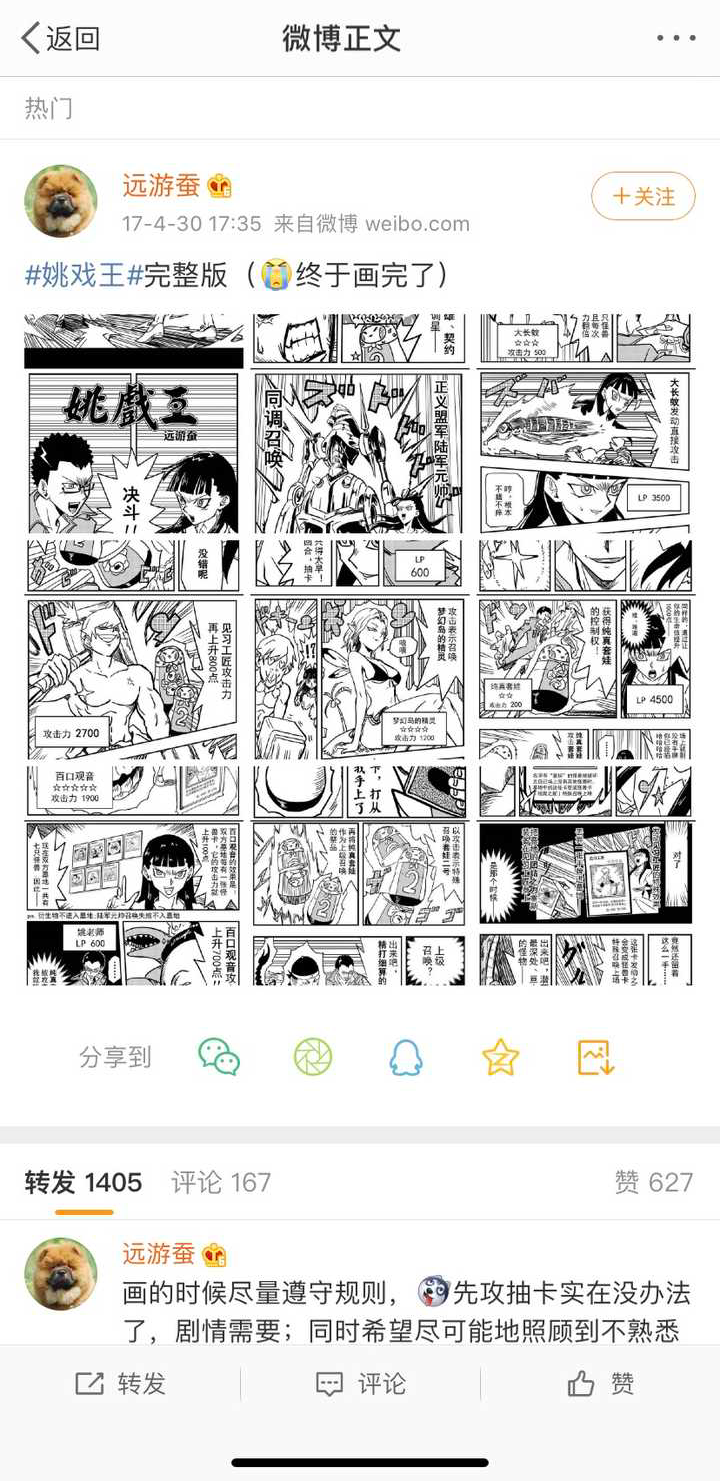Switch to the 转发 1405 tab
The image size is (720, 1481).
click(83, 1183)
